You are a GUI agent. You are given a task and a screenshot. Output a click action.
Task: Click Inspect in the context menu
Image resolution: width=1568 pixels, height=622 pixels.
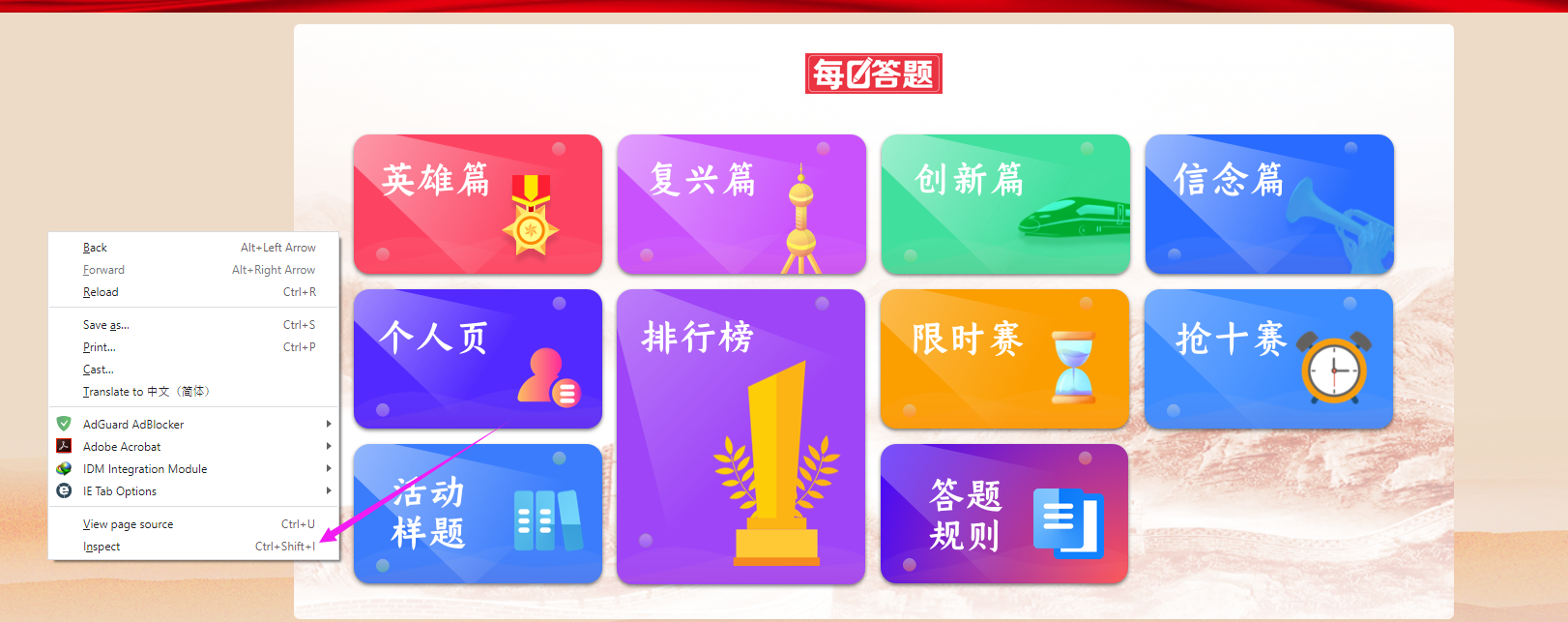pyautogui.click(x=102, y=547)
